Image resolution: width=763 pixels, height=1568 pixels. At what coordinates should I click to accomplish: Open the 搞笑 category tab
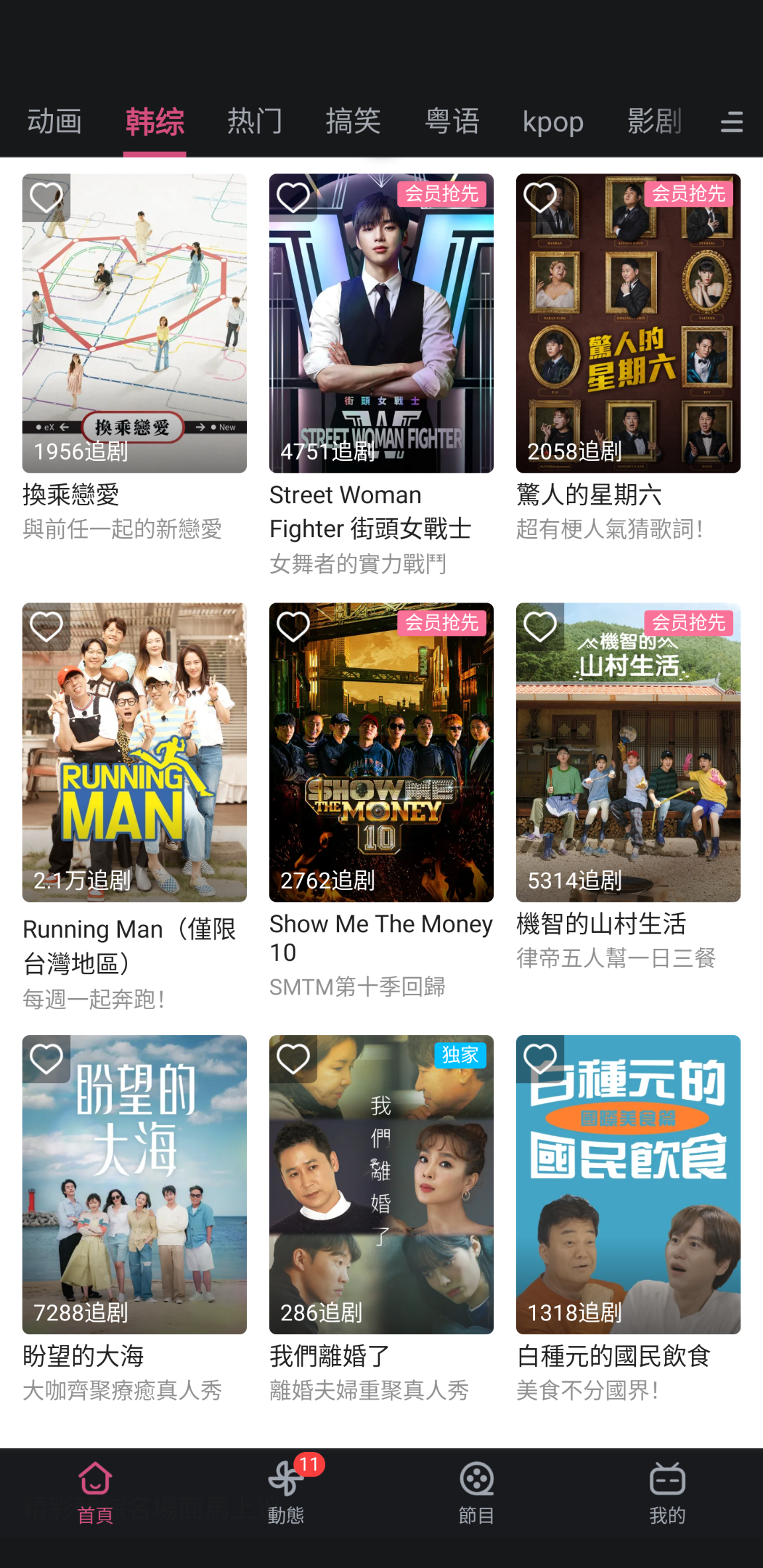coord(353,122)
